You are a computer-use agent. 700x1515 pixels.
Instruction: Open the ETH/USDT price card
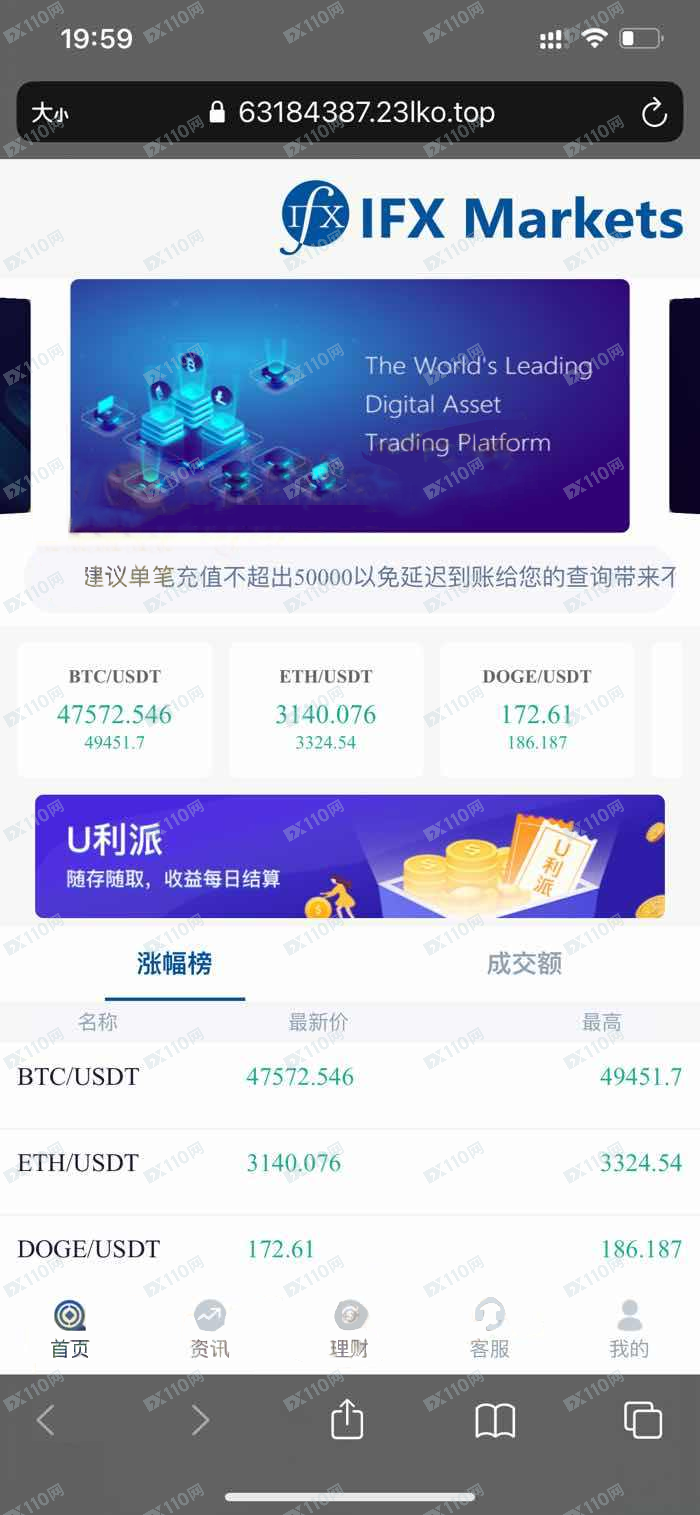[x=326, y=709]
